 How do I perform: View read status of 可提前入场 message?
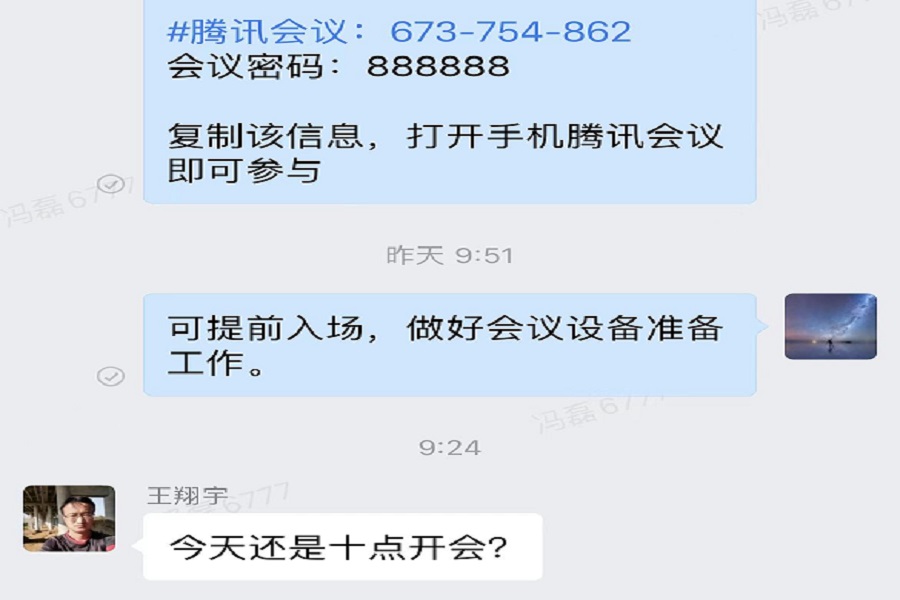111,376
